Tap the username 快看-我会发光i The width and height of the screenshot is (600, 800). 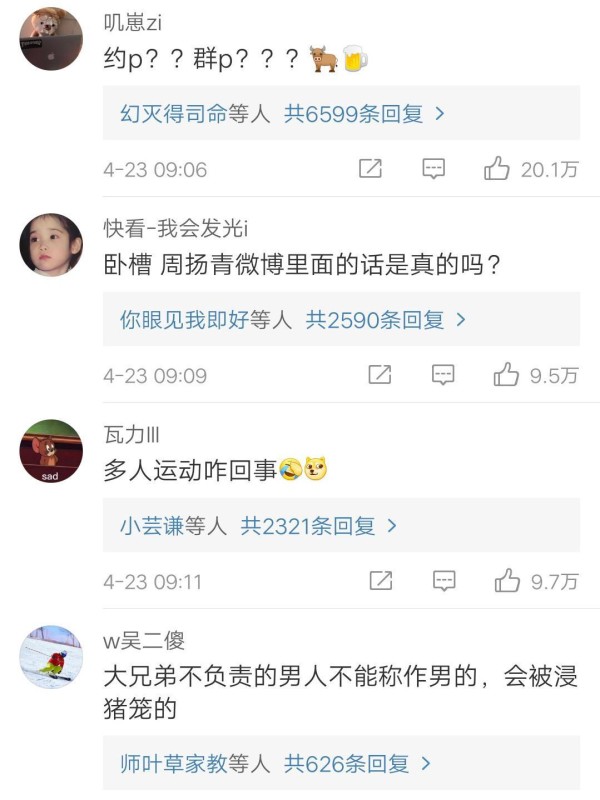175,228
